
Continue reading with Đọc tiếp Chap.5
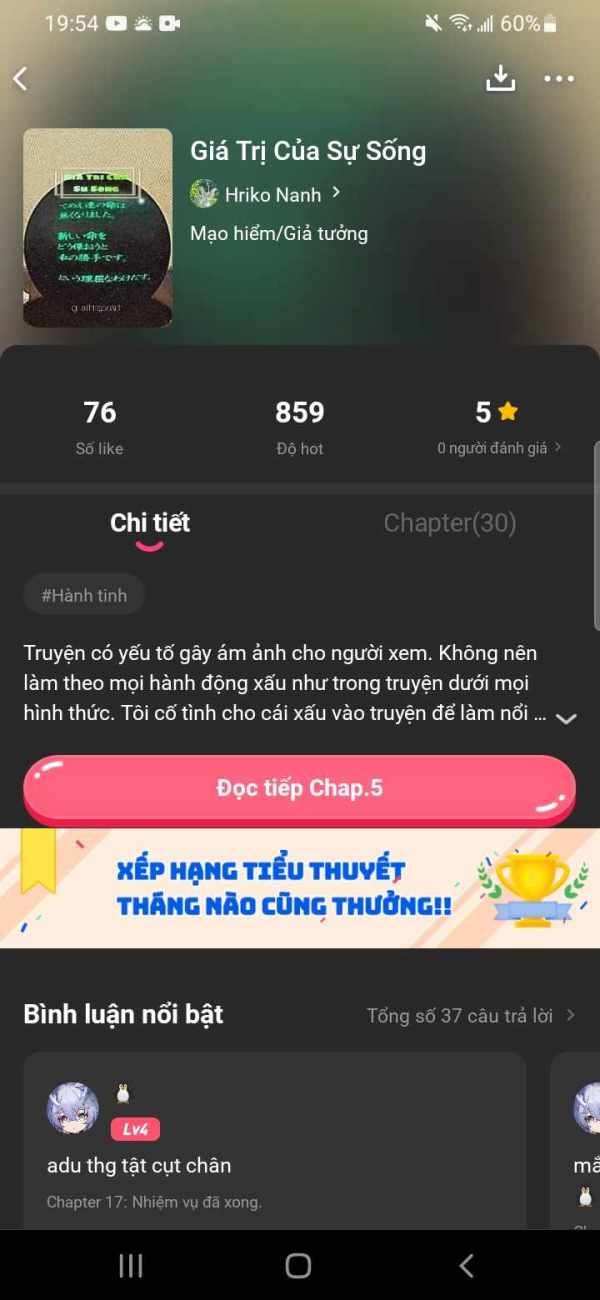[x=300, y=789]
